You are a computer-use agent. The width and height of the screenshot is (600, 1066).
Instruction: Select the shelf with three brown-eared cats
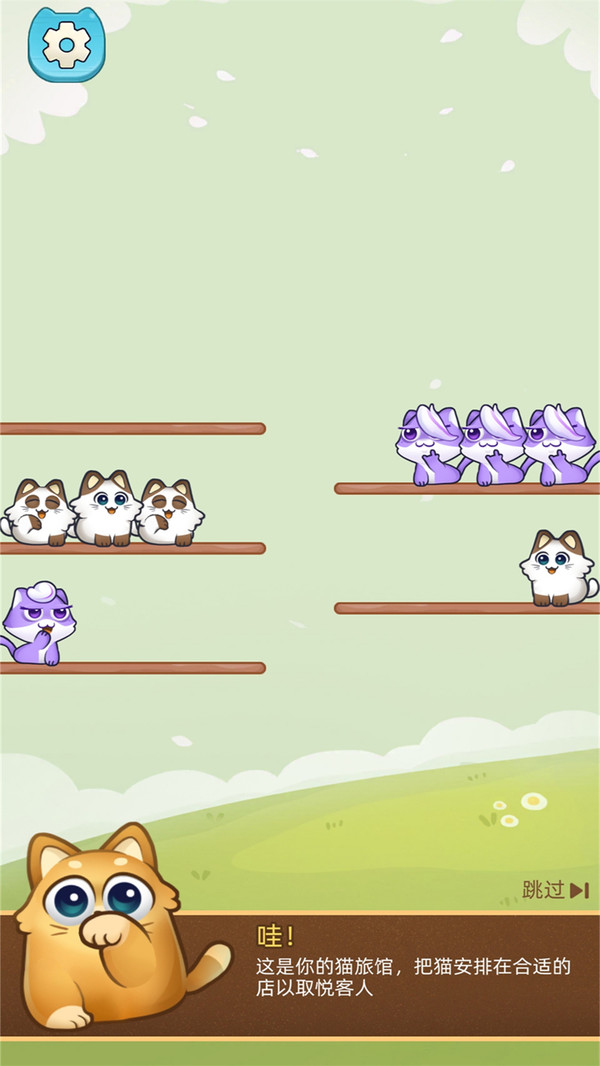[x=132, y=547]
